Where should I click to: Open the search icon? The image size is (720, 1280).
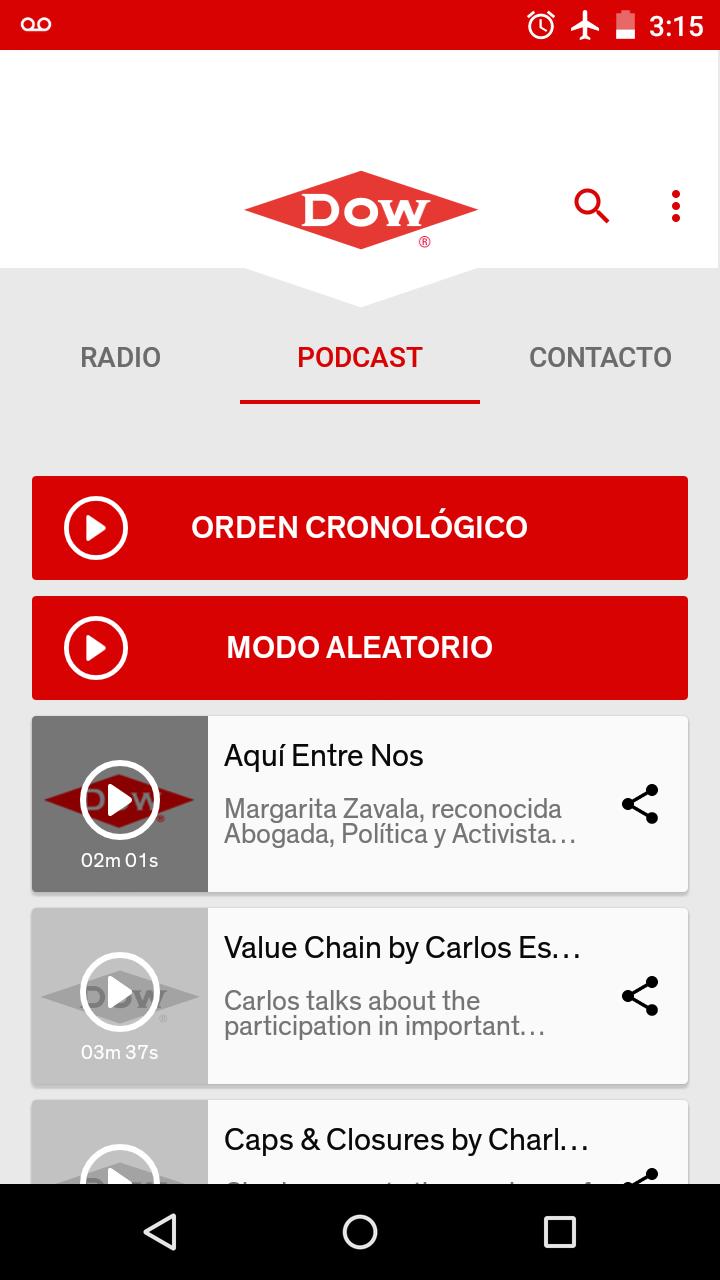591,206
